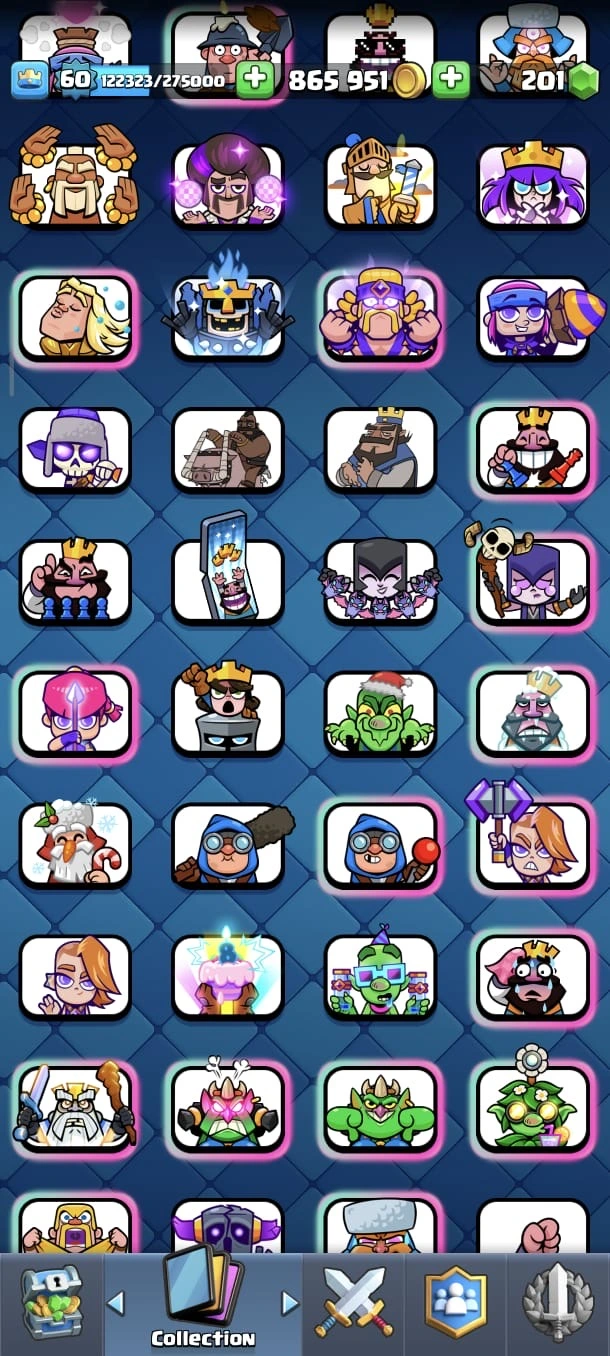Select the blue flaming ice king emote
Image resolution: width=610 pixels, height=1356 pixels.
[228, 318]
